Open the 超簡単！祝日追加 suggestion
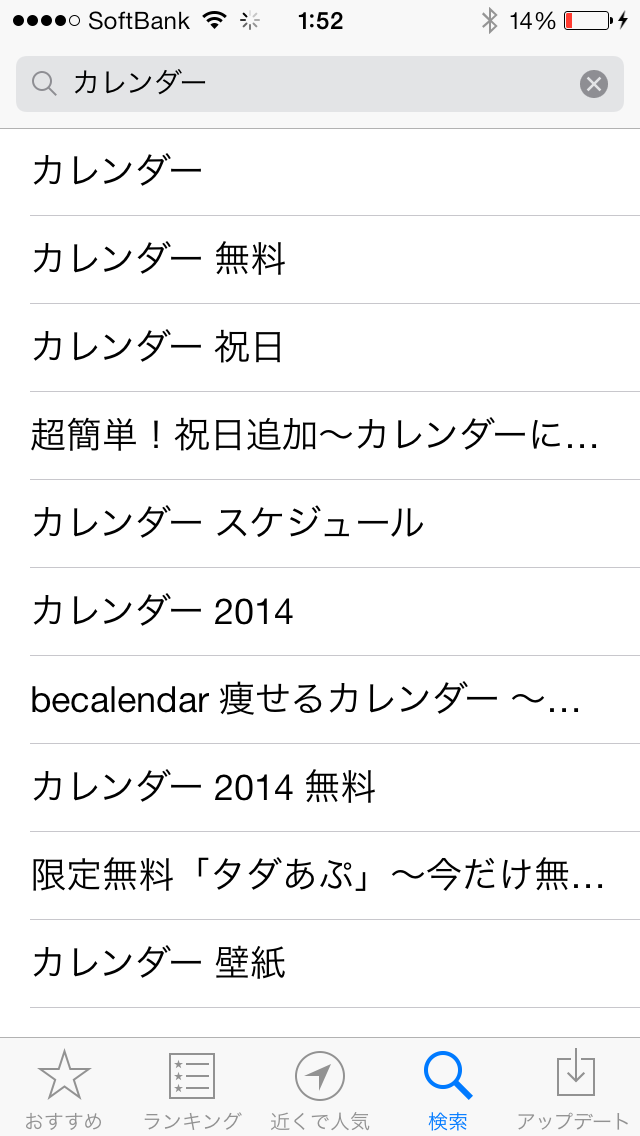Image resolution: width=640 pixels, height=1136 pixels. tap(320, 435)
